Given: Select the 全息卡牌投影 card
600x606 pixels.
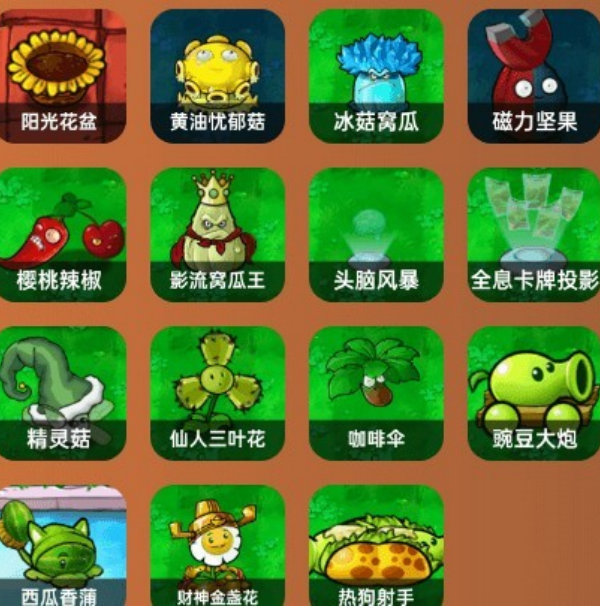Looking at the screenshot, I should pyautogui.click(x=534, y=234).
